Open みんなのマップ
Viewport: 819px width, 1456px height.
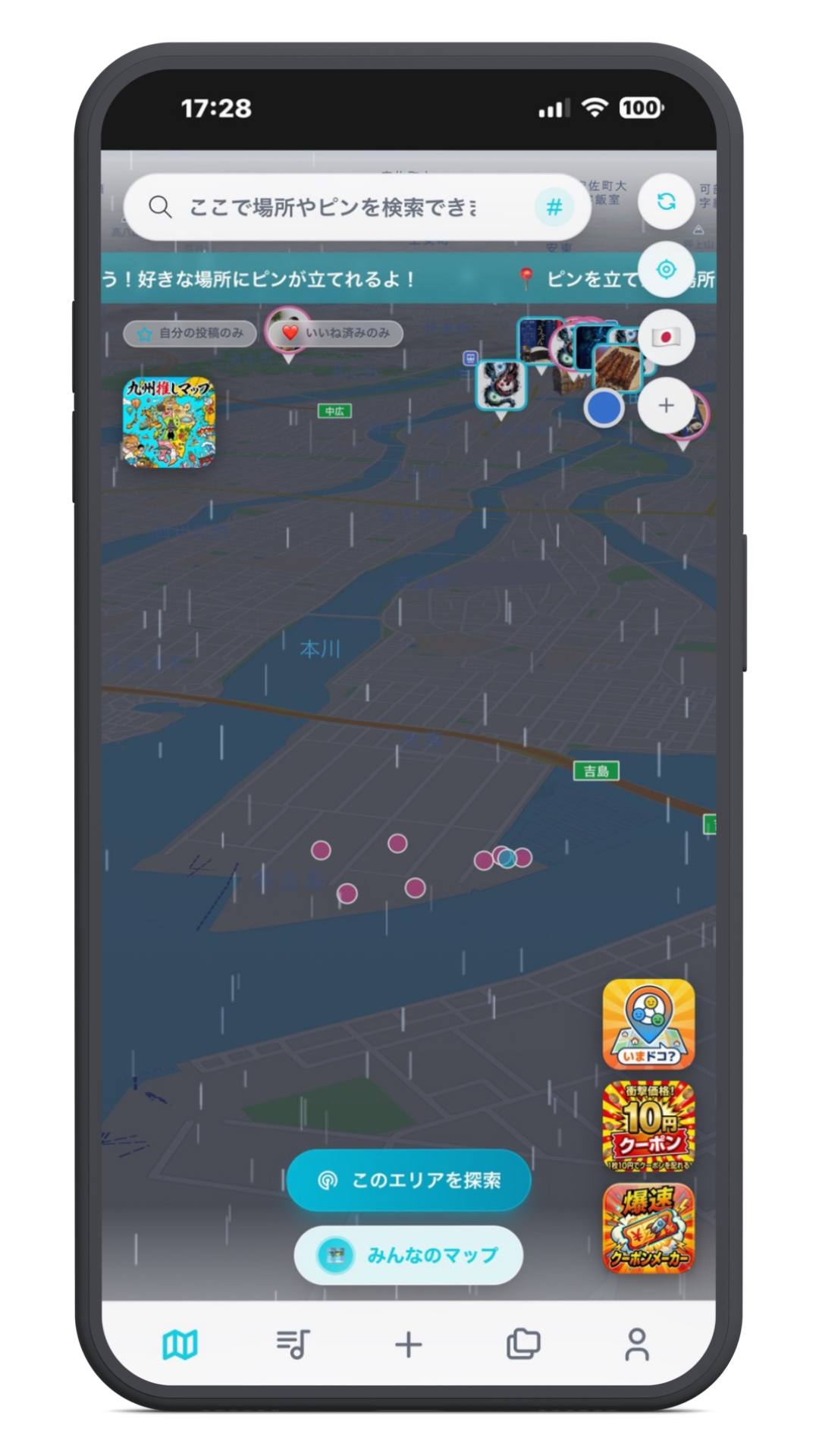tap(409, 1255)
